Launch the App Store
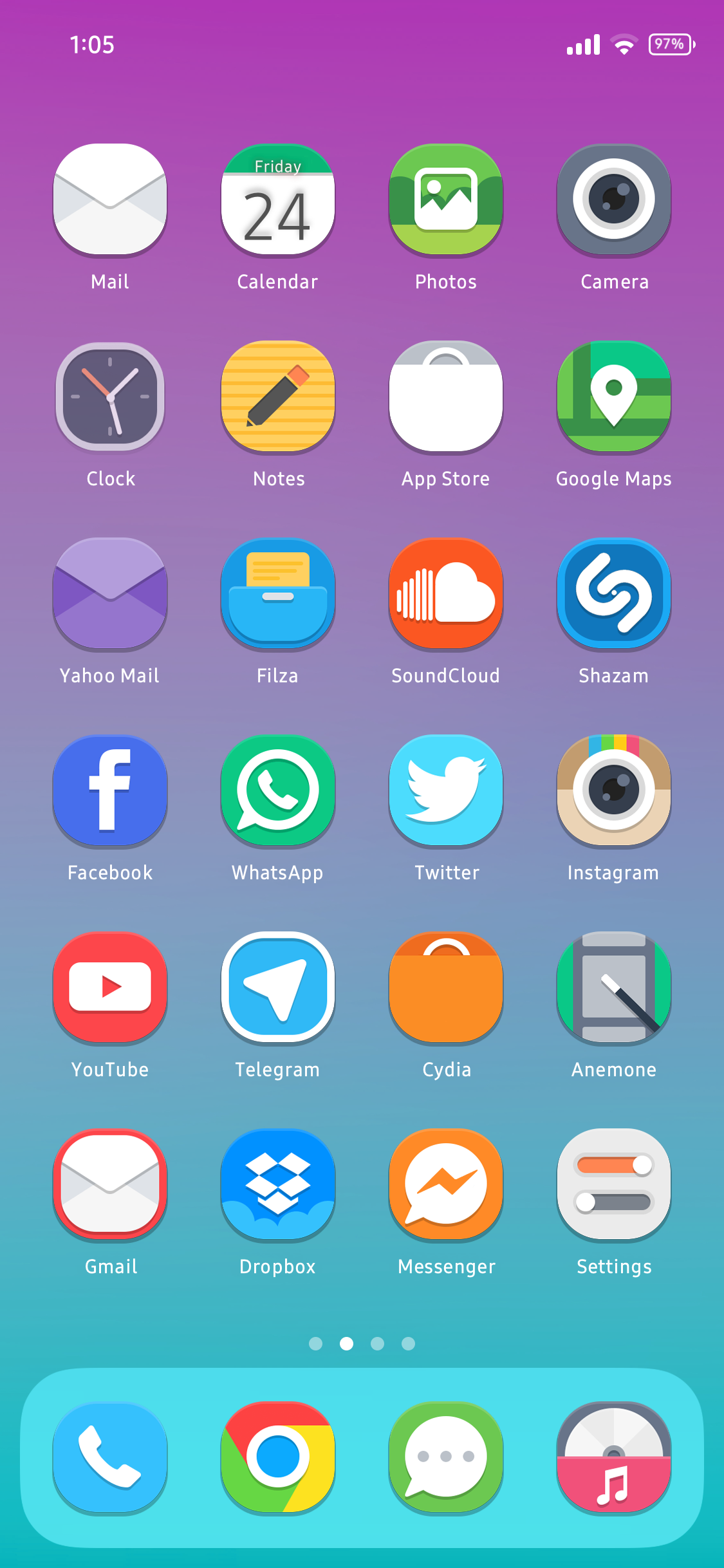Screen dimensions: 724x1568 pos(446,397)
